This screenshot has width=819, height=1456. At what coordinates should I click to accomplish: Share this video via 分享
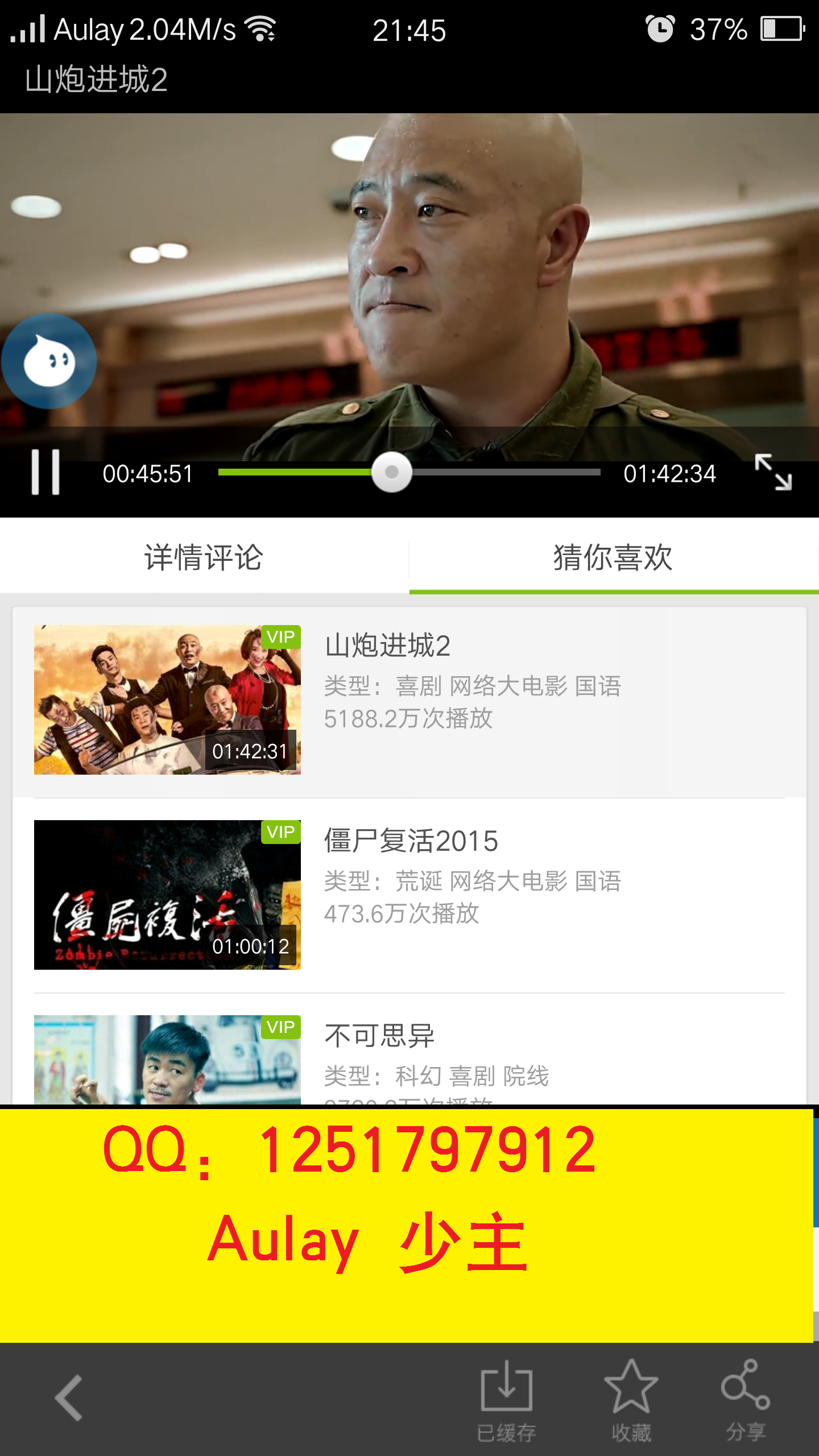tap(745, 1400)
